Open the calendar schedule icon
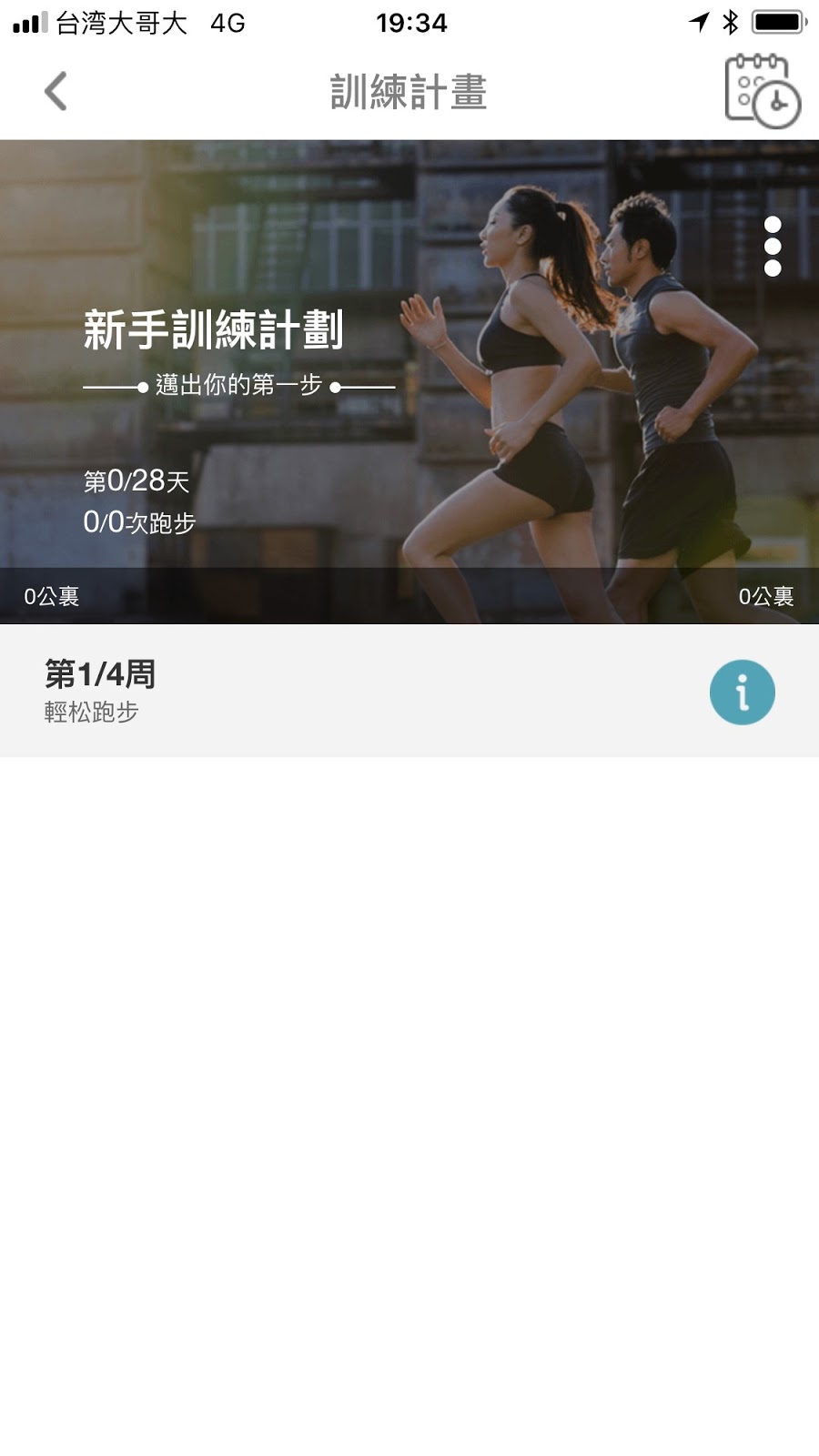The width and height of the screenshot is (819, 1456). [762, 92]
